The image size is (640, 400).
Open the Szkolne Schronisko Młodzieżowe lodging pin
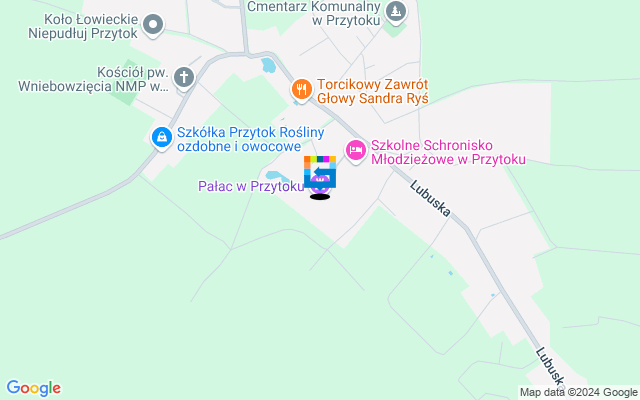pyautogui.click(x=355, y=150)
